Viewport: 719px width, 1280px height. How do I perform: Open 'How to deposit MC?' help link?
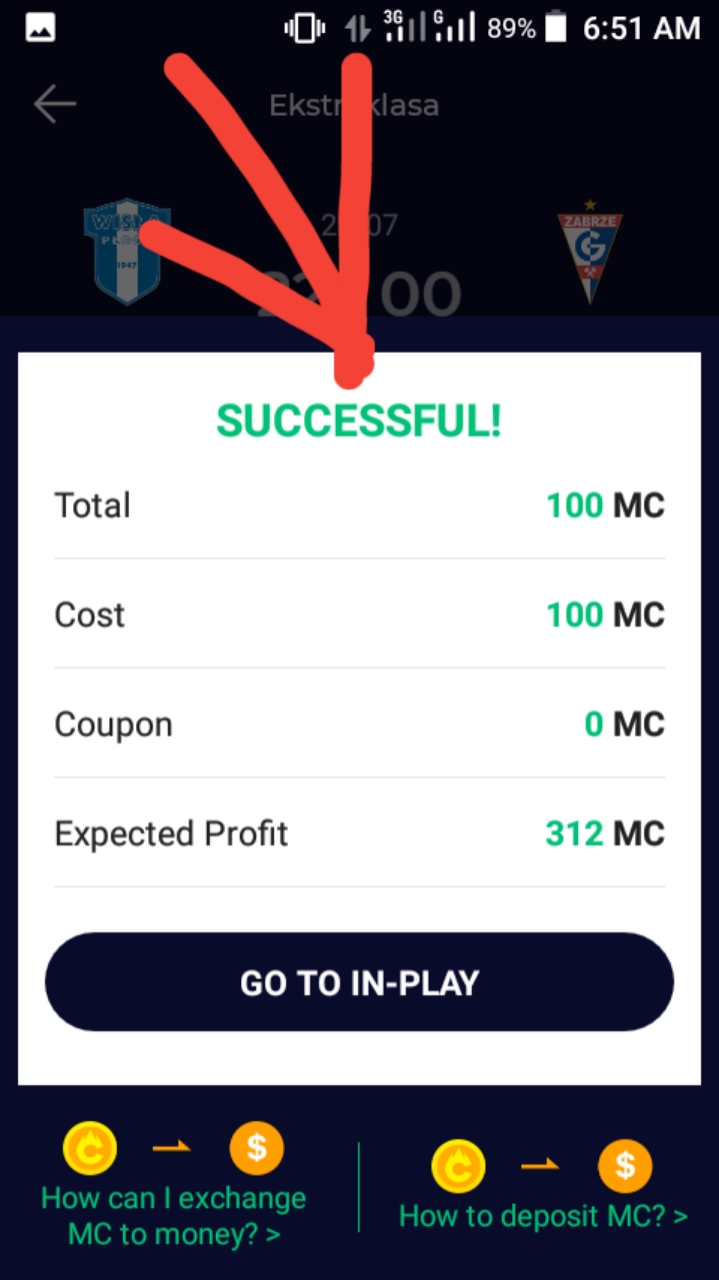click(x=543, y=1215)
